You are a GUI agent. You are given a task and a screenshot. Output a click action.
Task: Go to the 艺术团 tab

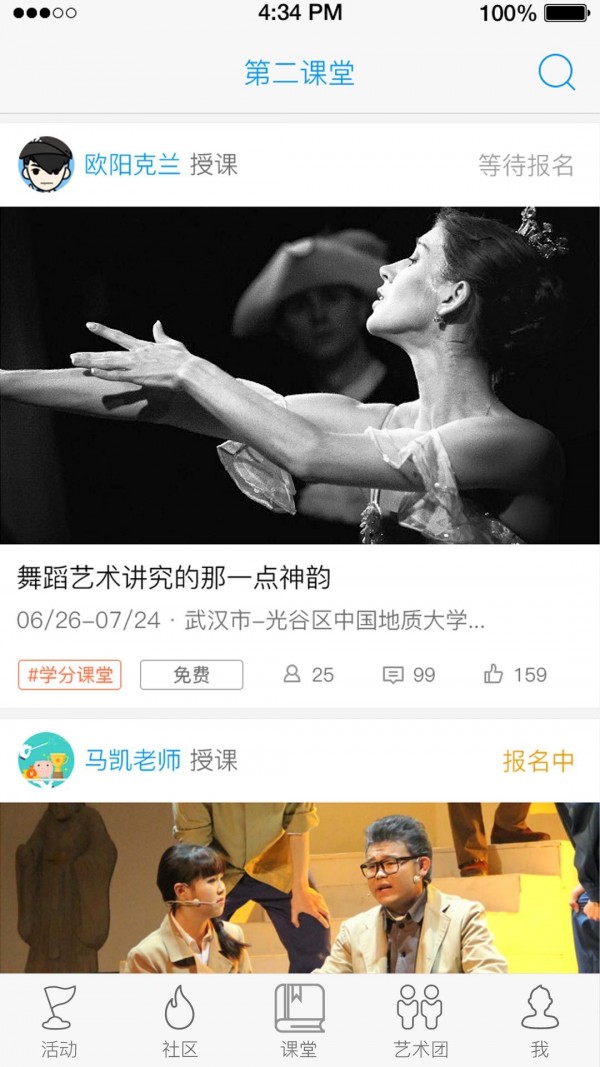419,1020
